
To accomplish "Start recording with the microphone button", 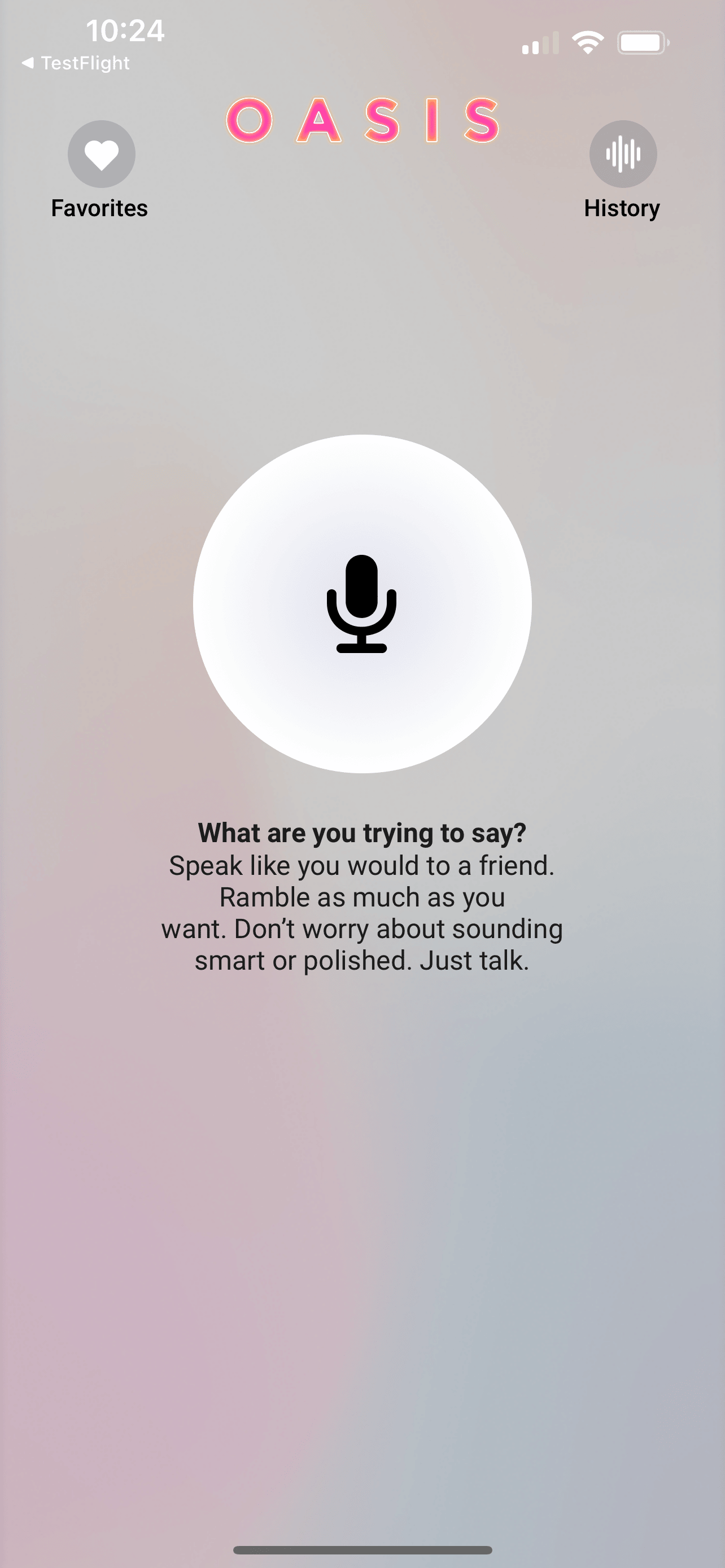I will click(362, 604).
